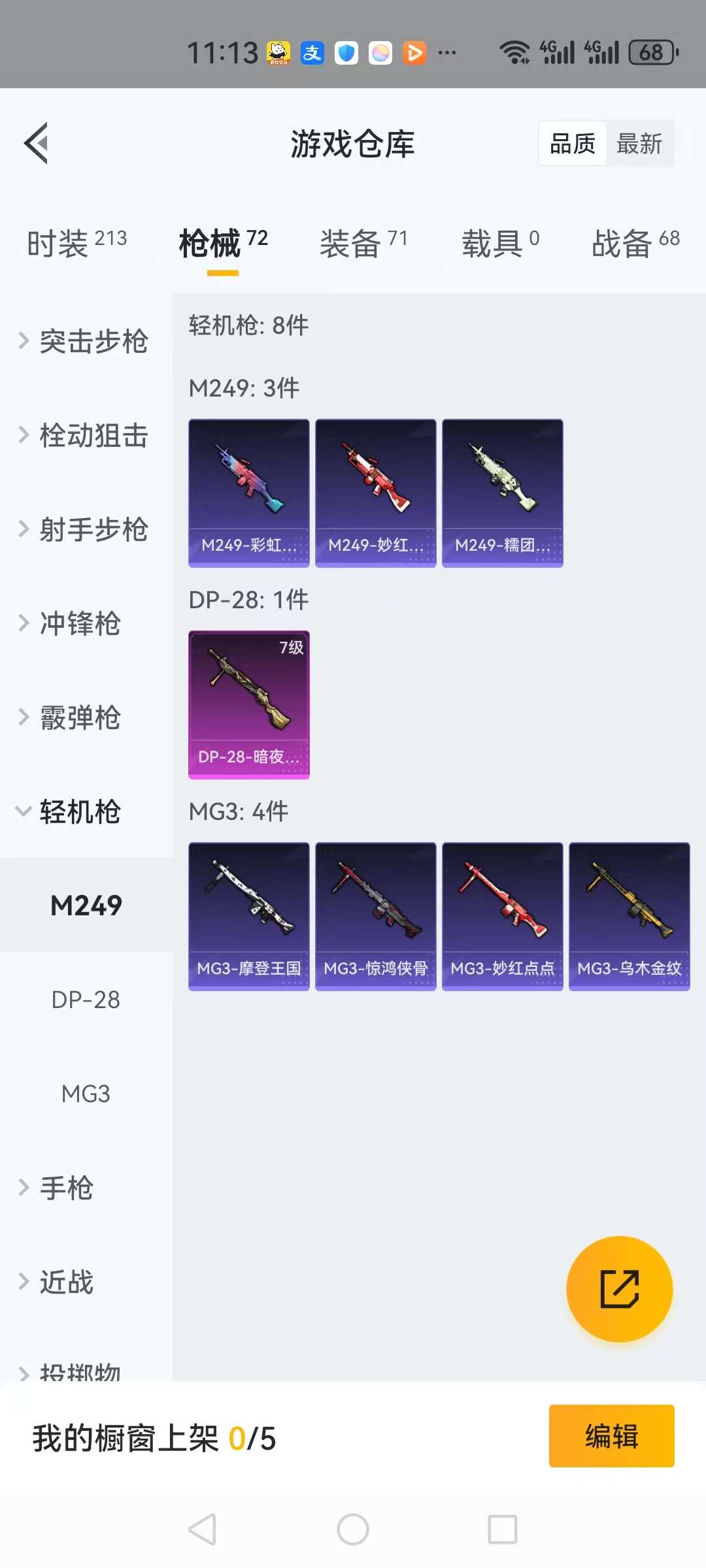The height and width of the screenshot is (1568, 706).
Task: Open the MG3-摩登王国 skin card
Action: pos(248,916)
